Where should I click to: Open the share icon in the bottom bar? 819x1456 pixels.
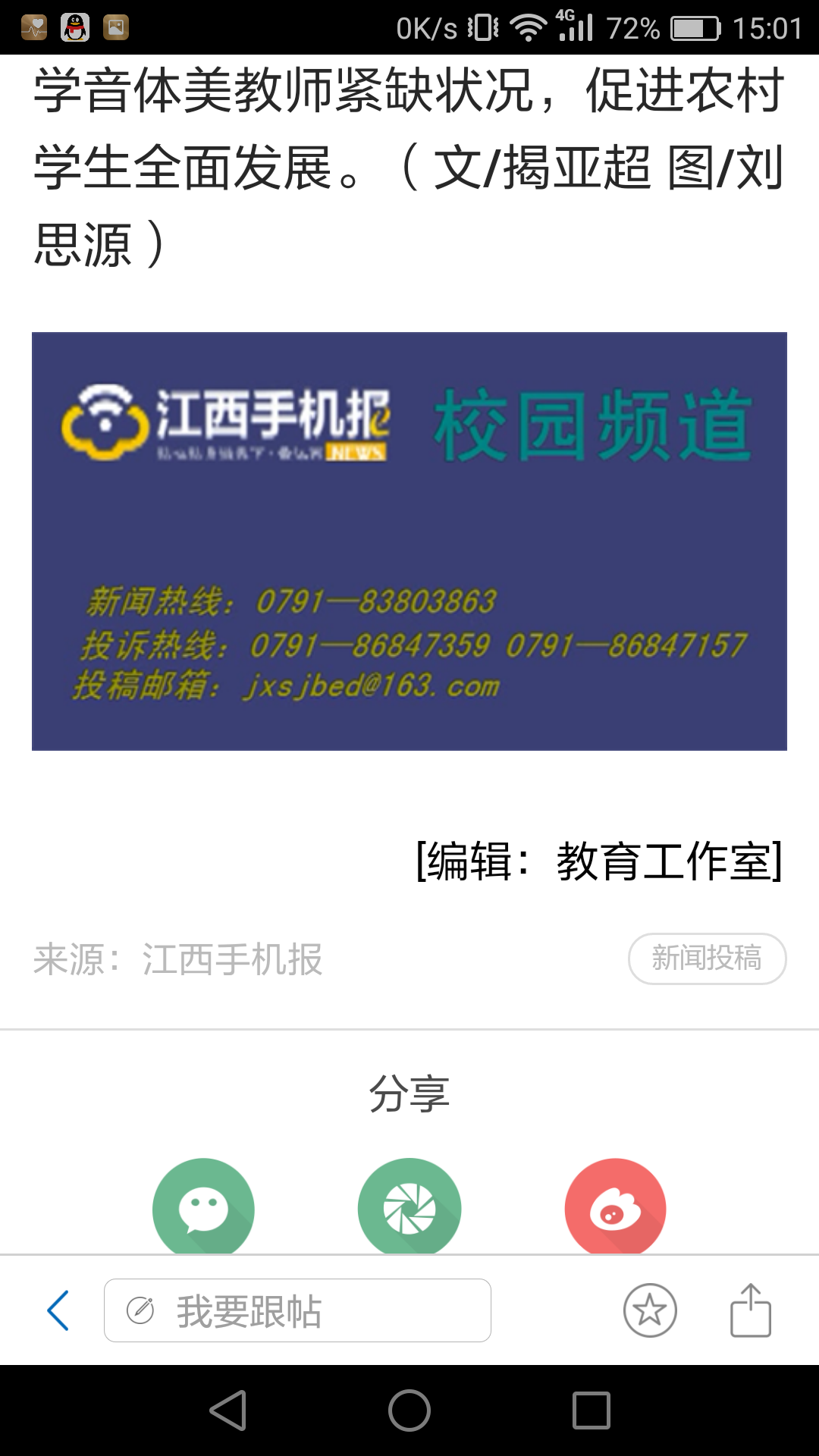point(751,1310)
